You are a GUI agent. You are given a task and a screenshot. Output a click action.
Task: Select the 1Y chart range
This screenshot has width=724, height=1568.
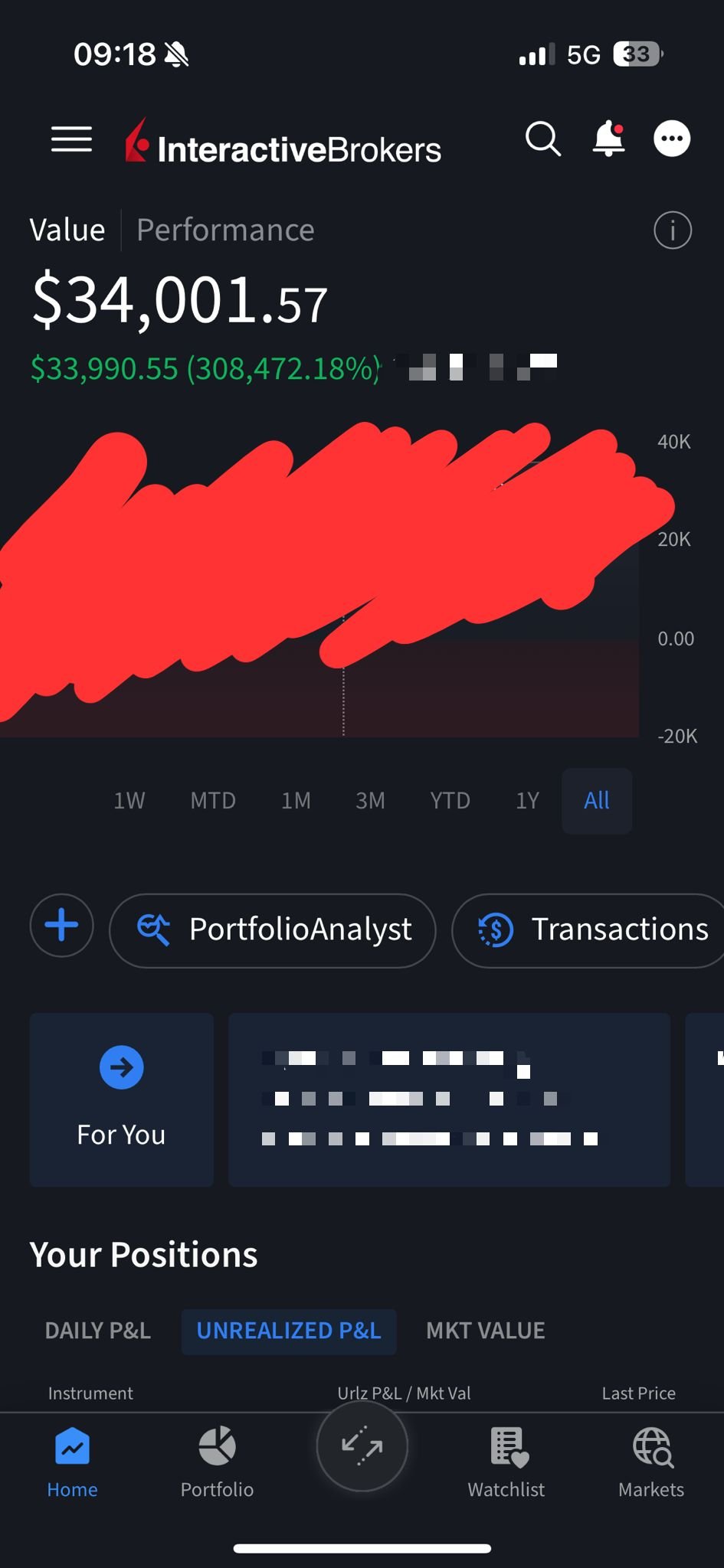pyautogui.click(x=527, y=801)
